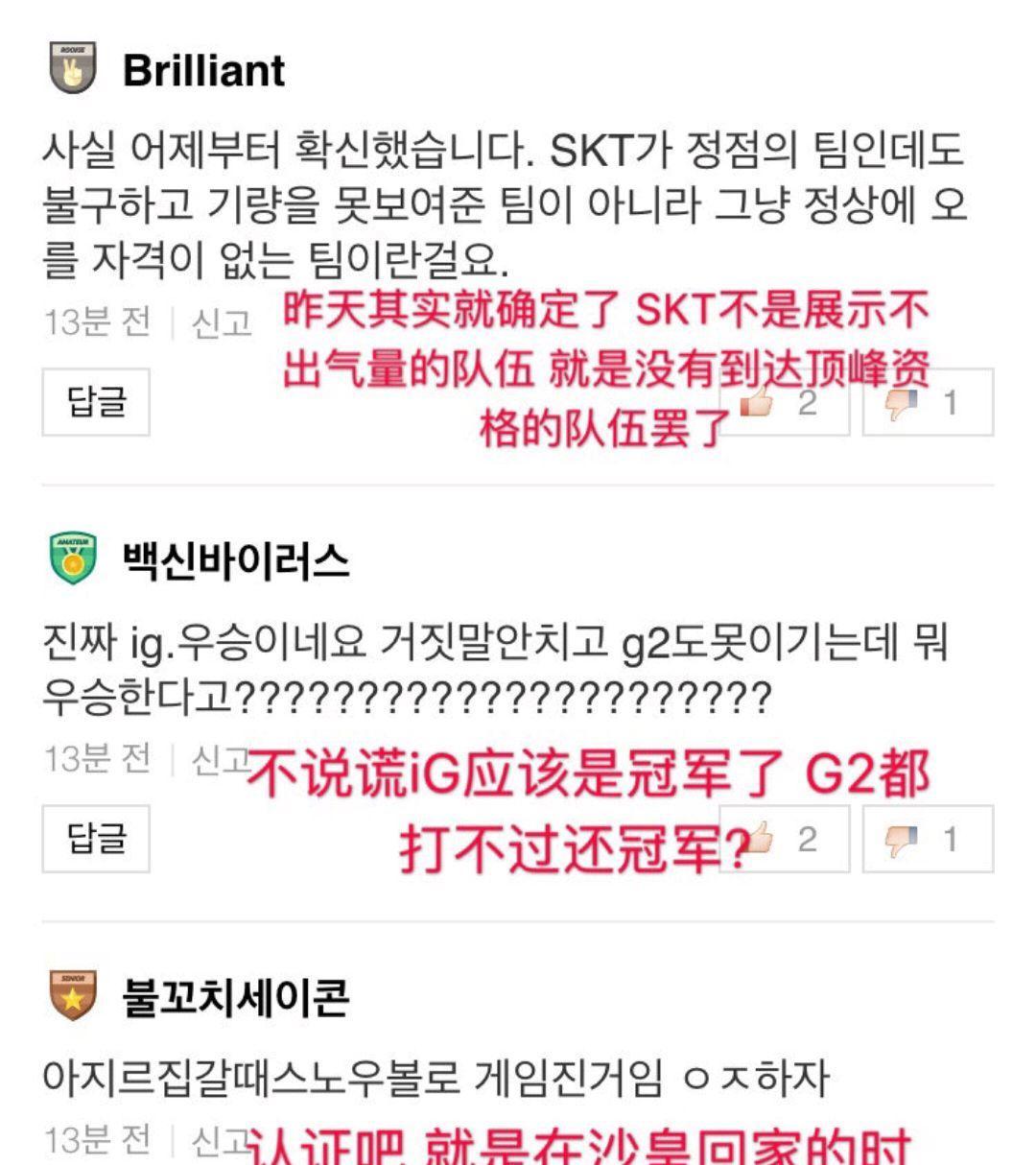This screenshot has width=1036, height=1165.
Task: Dislike the comment by 백신바이러스
Action: (927, 840)
